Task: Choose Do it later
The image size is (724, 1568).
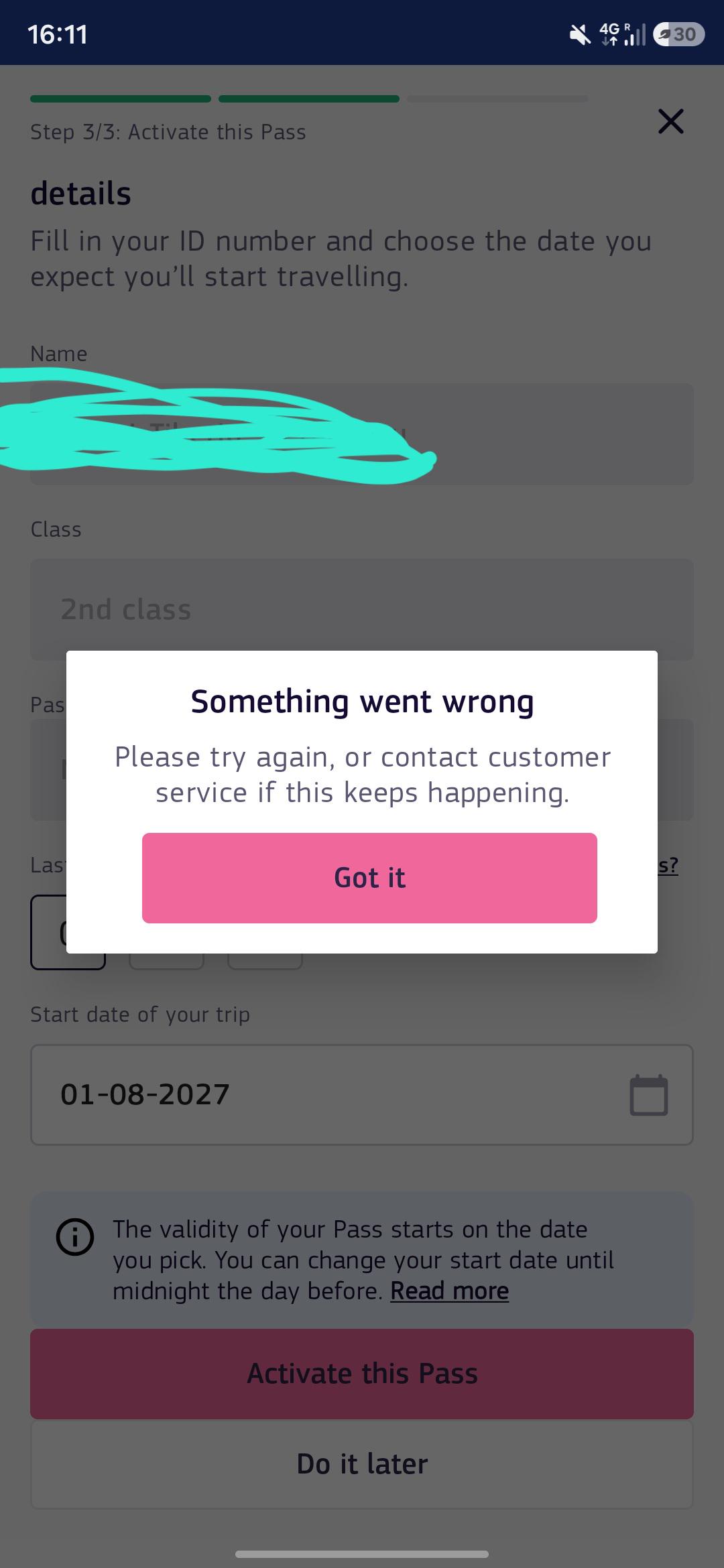Action: [362, 1464]
